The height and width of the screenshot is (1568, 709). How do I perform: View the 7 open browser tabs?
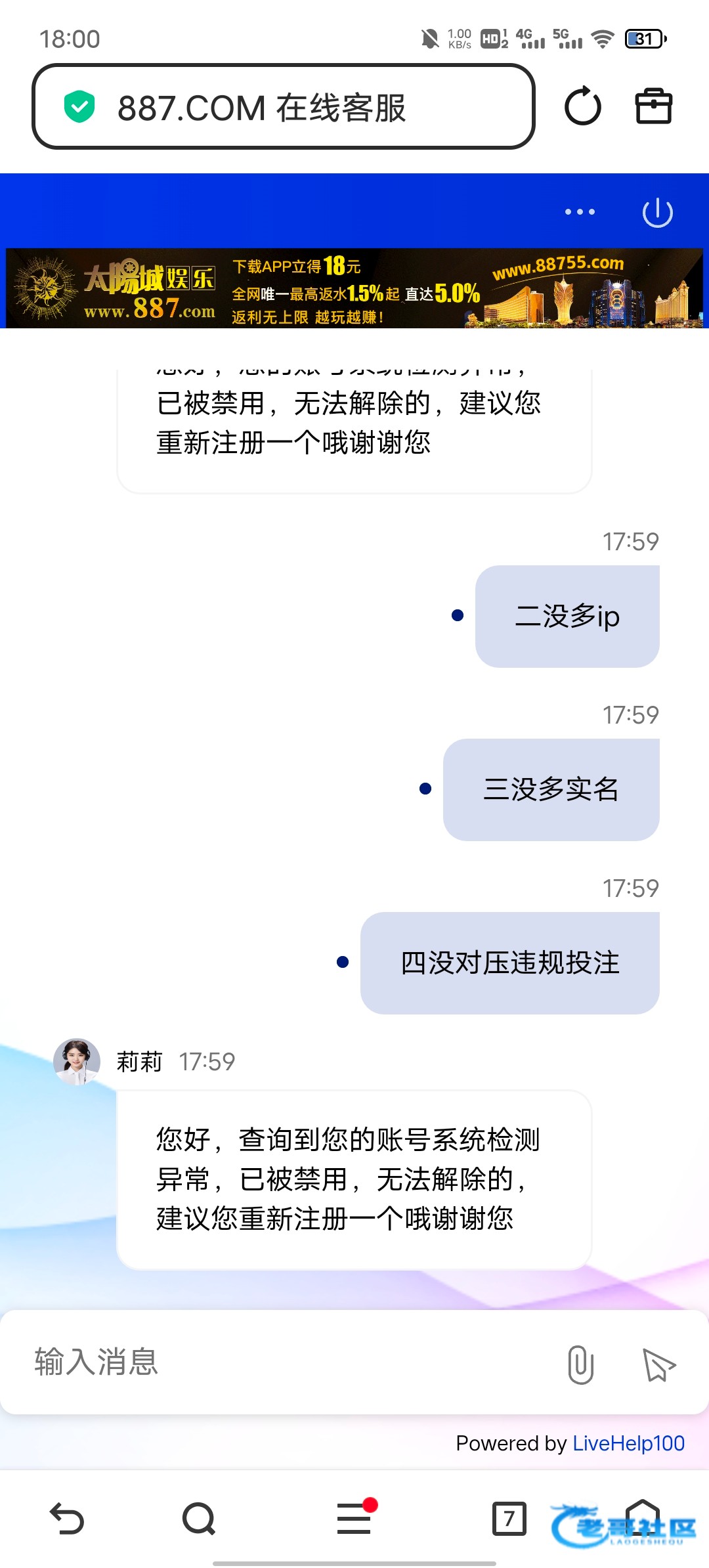(x=509, y=1519)
